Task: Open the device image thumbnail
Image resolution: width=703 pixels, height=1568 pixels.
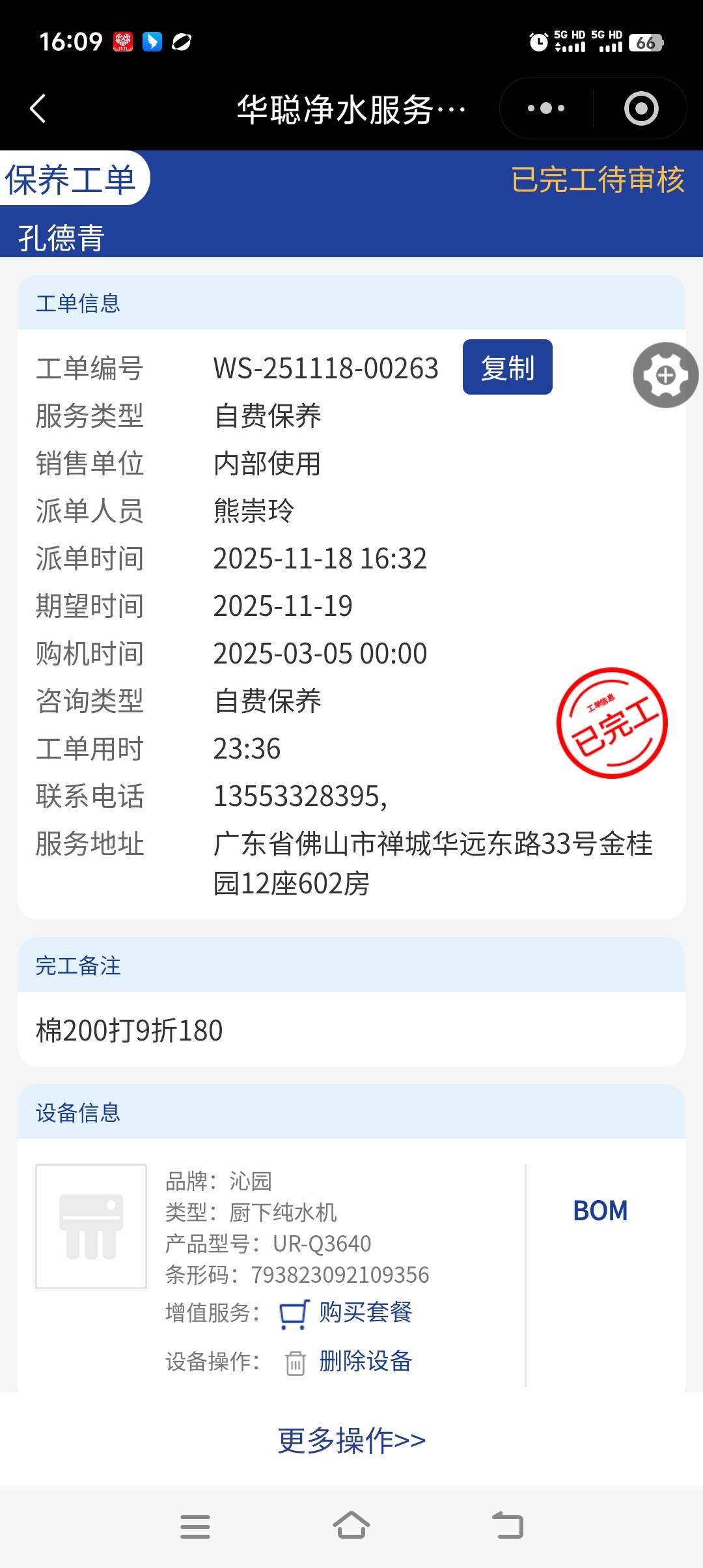Action: [x=91, y=1226]
